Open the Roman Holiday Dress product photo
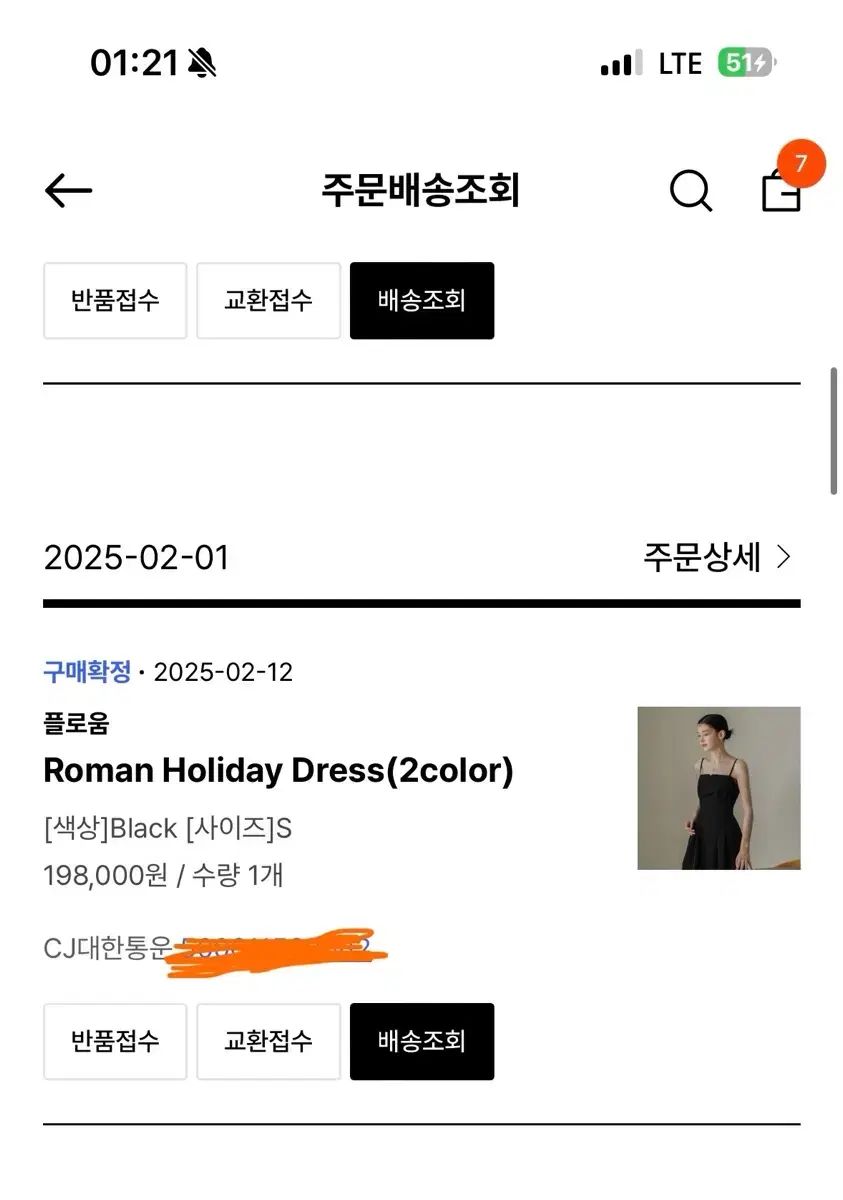The height and width of the screenshot is (1200, 843). 718,788
